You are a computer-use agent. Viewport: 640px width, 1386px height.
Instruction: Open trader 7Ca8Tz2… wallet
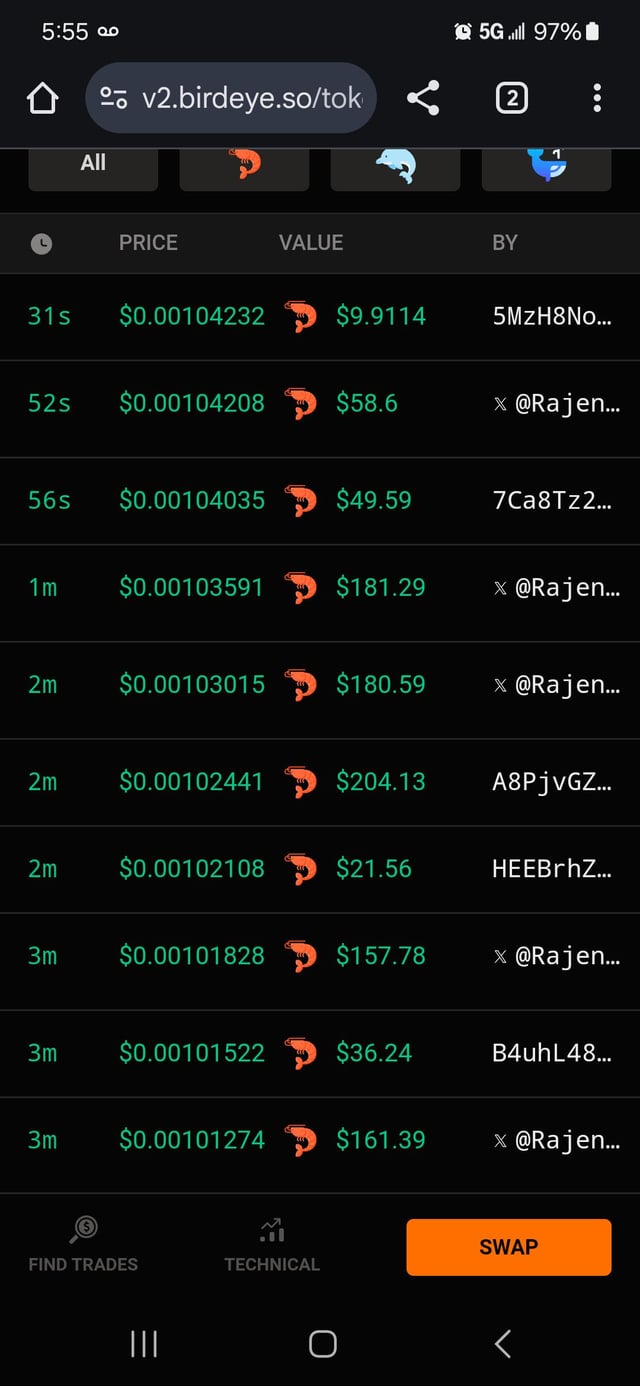coord(551,500)
